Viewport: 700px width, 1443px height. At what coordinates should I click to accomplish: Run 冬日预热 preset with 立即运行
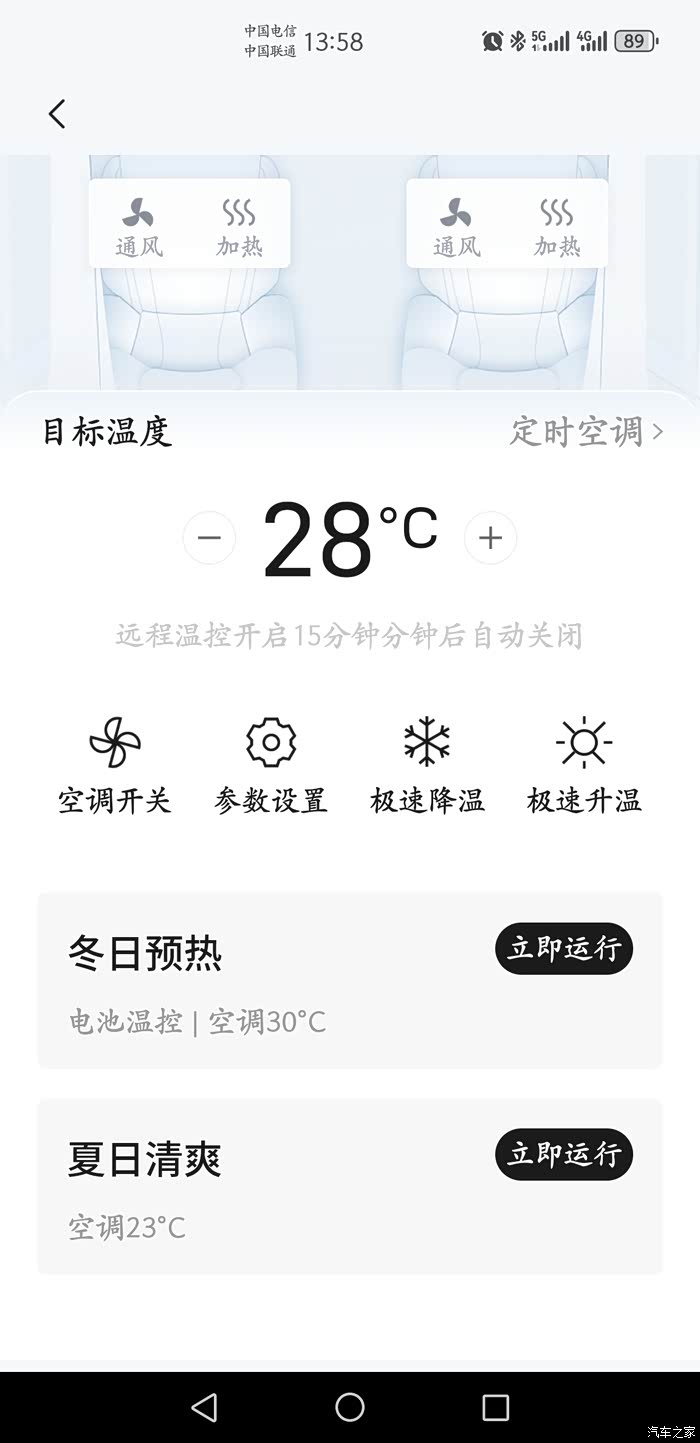[564, 948]
